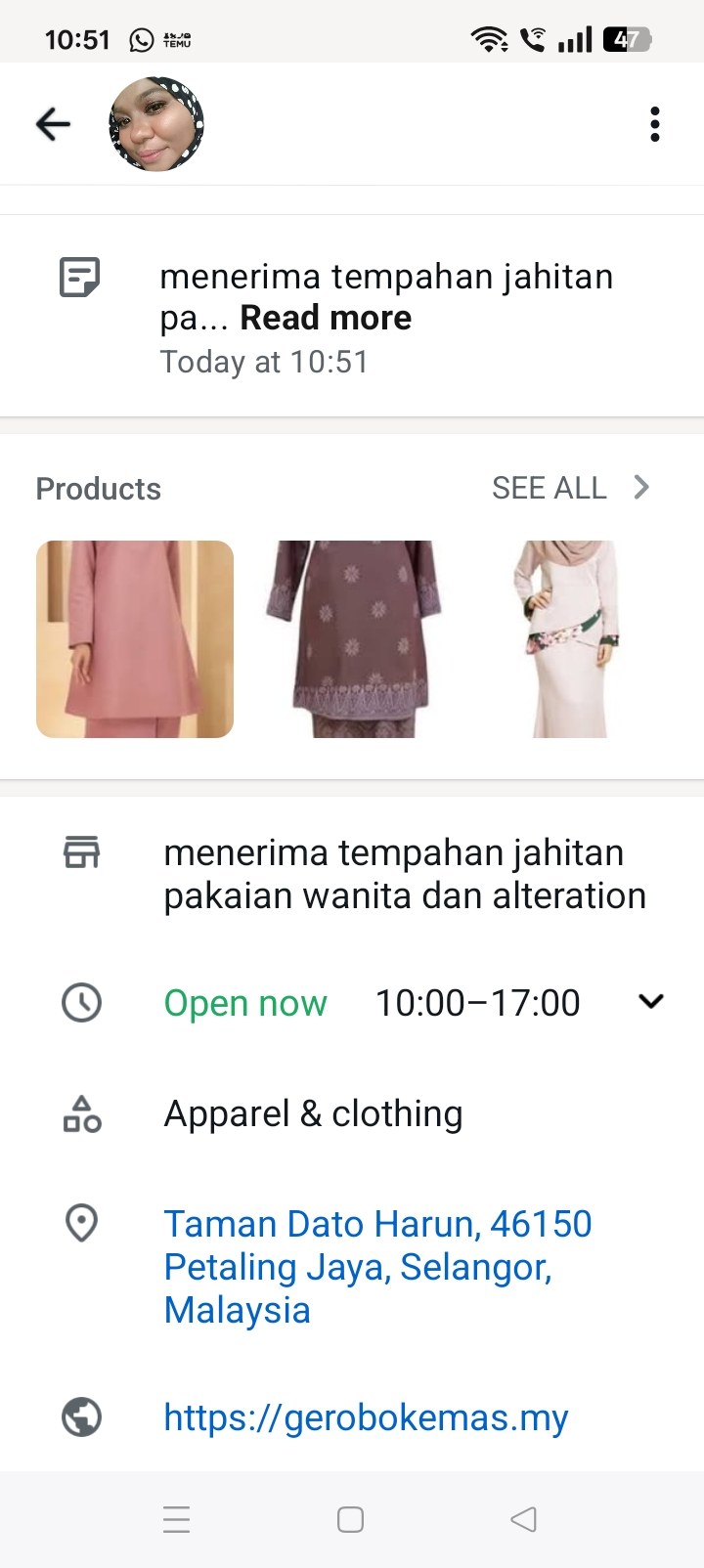Image resolution: width=704 pixels, height=1568 pixels.
Task: Open the Taman Dato Harun address
Action: click(x=377, y=1266)
